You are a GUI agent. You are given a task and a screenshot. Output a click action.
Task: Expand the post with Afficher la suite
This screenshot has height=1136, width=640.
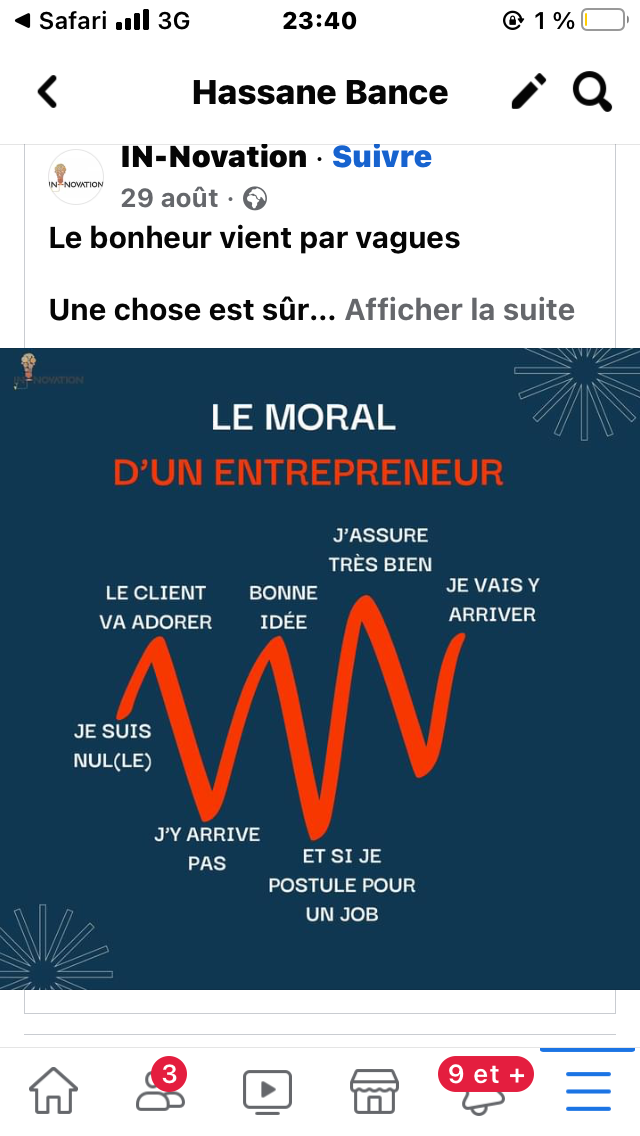point(459,310)
